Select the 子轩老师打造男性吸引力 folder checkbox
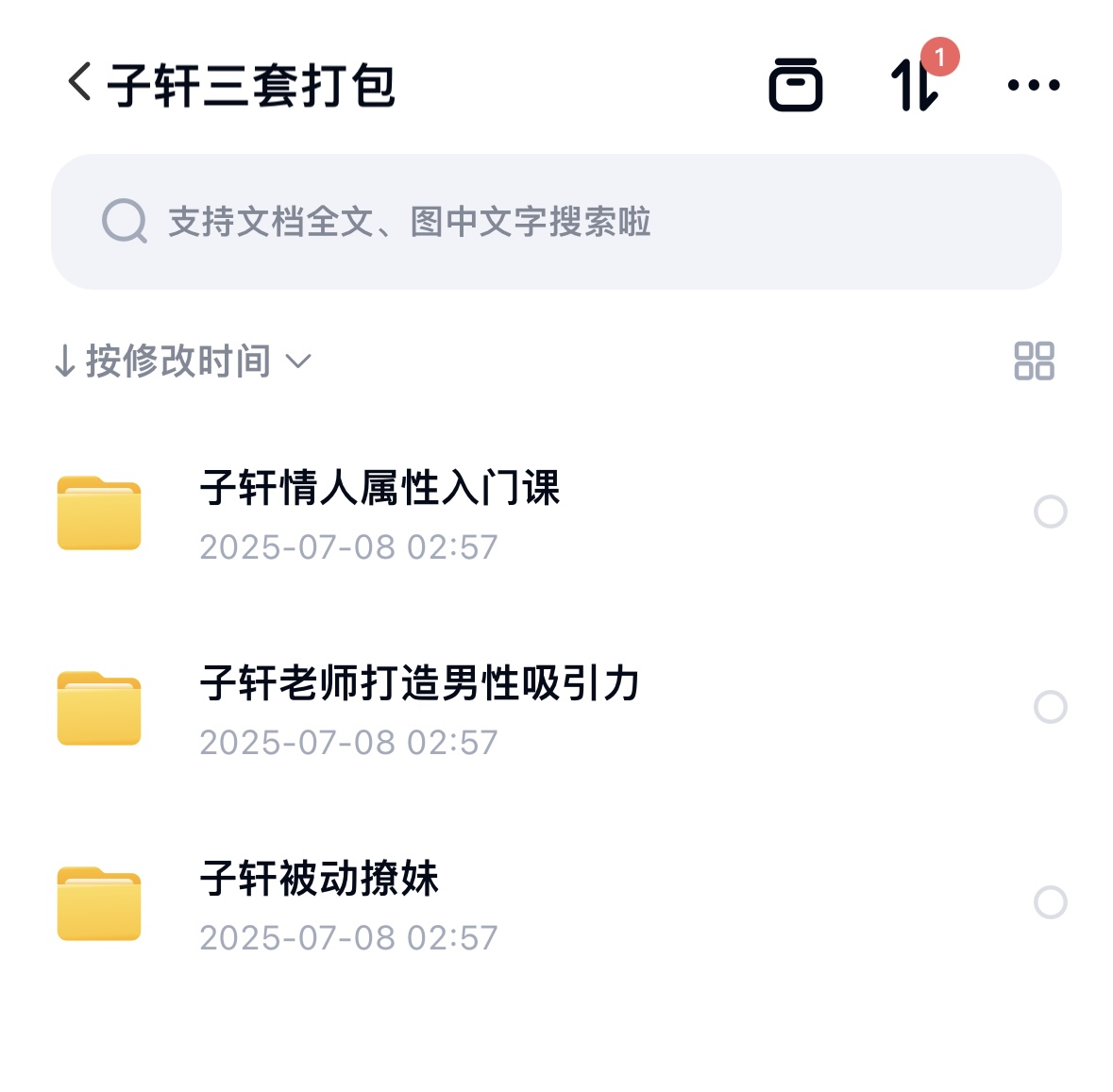1113x1092 pixels. 1050,707
